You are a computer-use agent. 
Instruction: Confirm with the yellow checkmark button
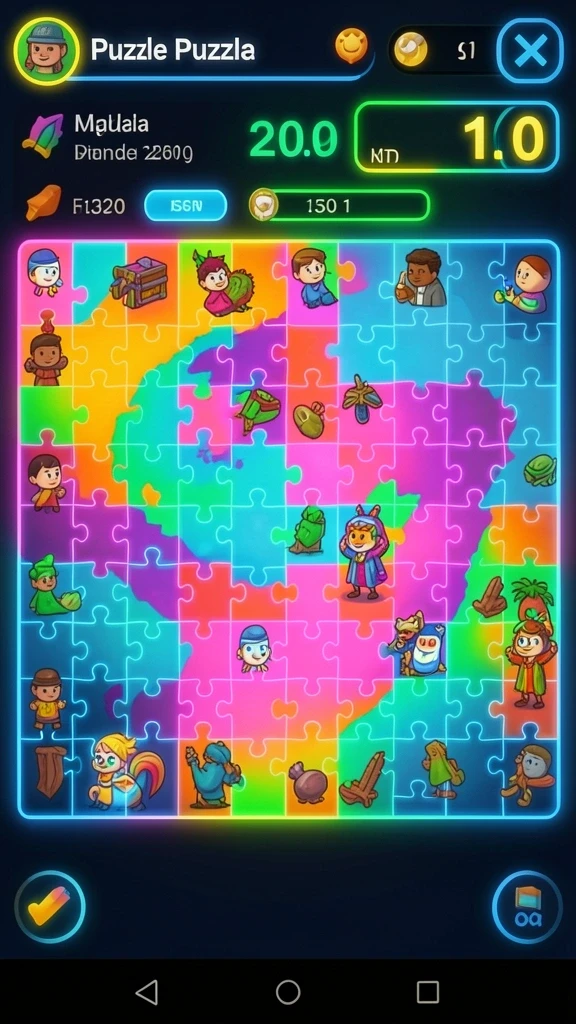(50, 906)
